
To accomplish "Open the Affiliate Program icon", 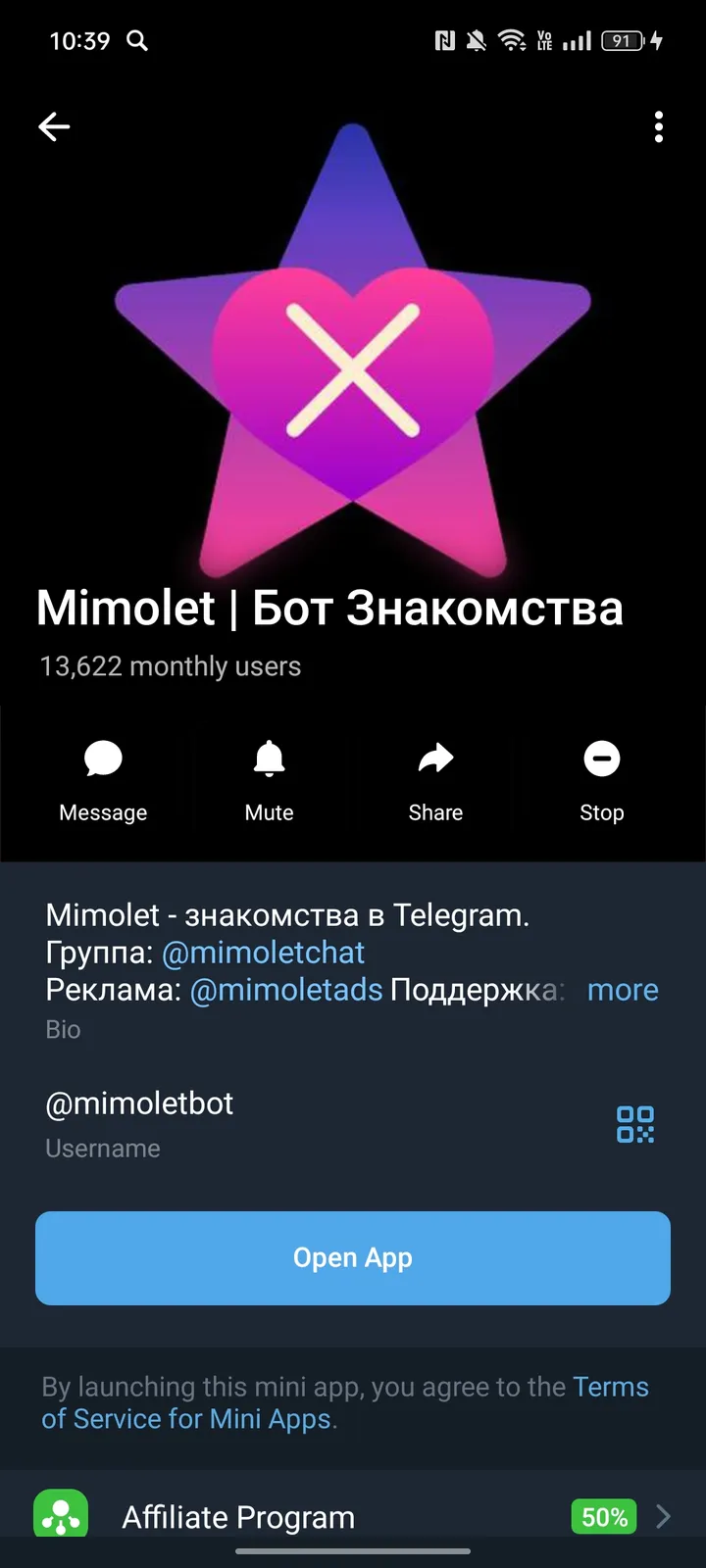I will 60,1515.
